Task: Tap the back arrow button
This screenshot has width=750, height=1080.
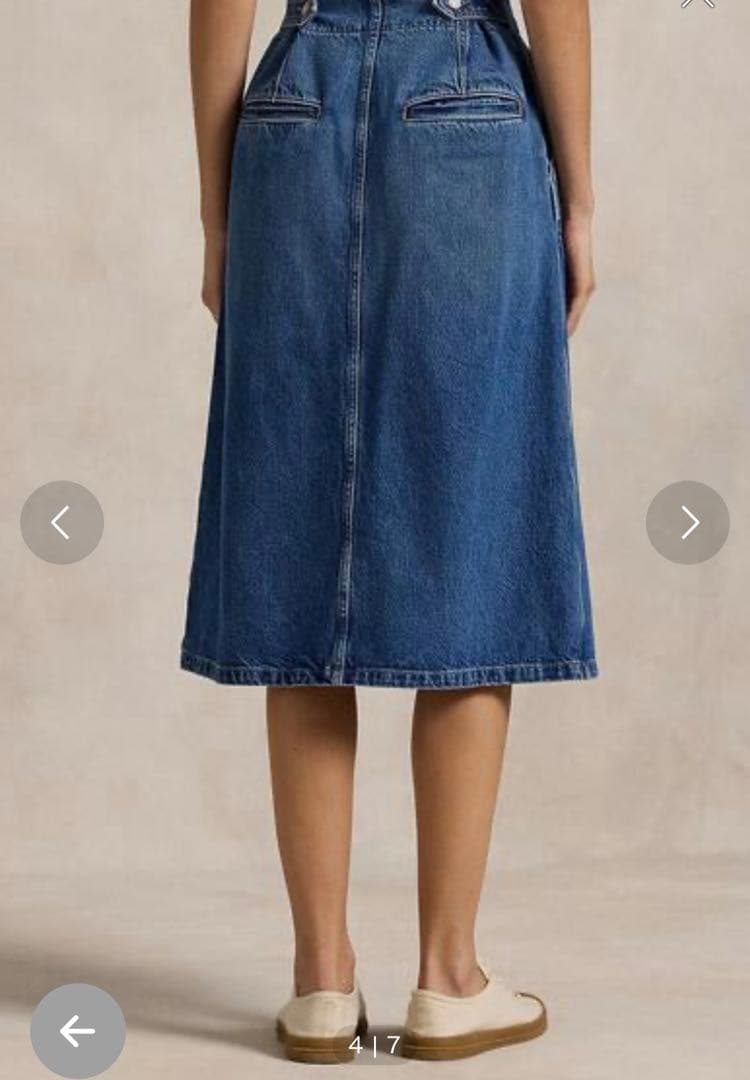Action: click(78, 1031)
